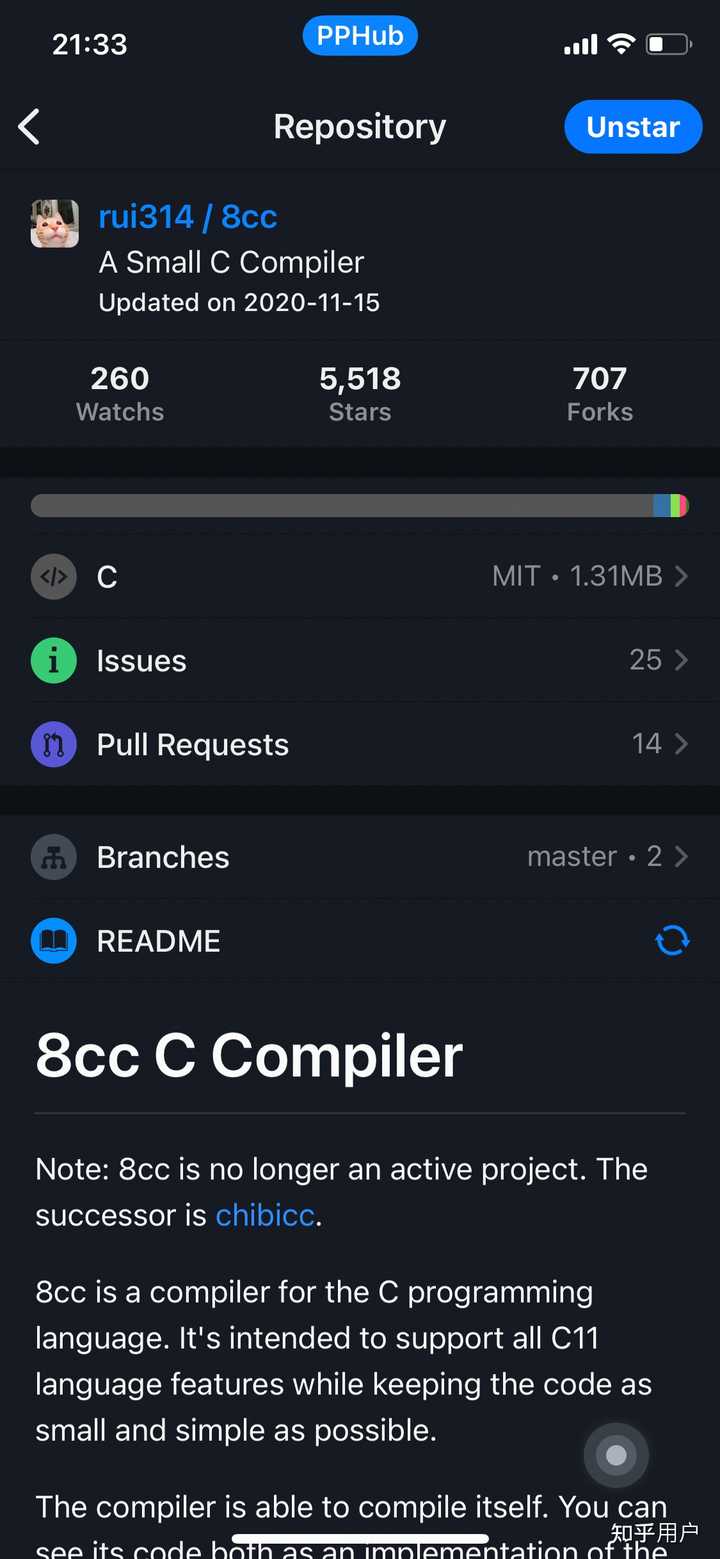Tap the rui314 owner avatar
This screenshot has width=720, height=1559.
[55, 224]
